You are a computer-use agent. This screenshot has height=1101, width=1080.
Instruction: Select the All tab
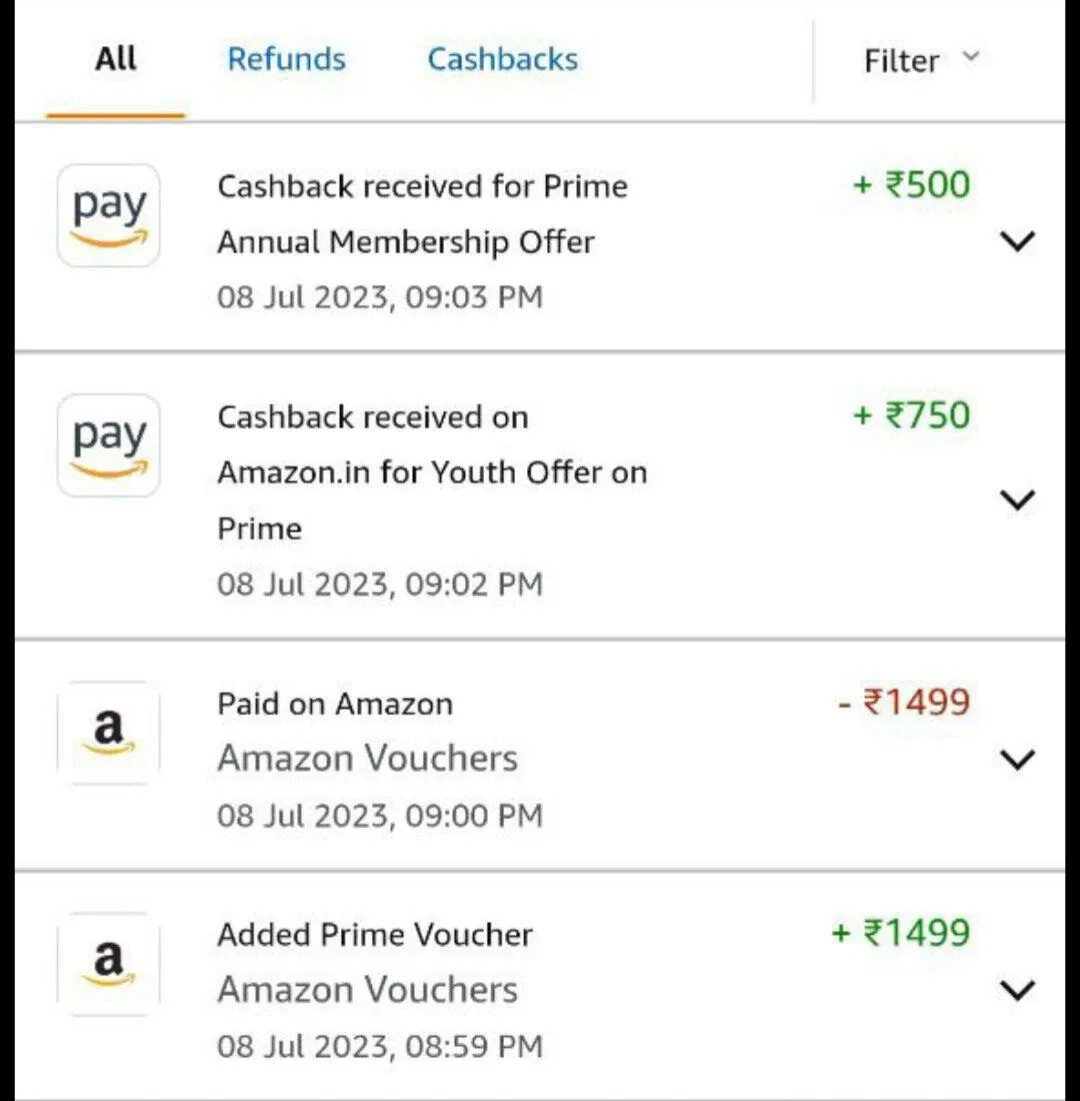[115, 59]
